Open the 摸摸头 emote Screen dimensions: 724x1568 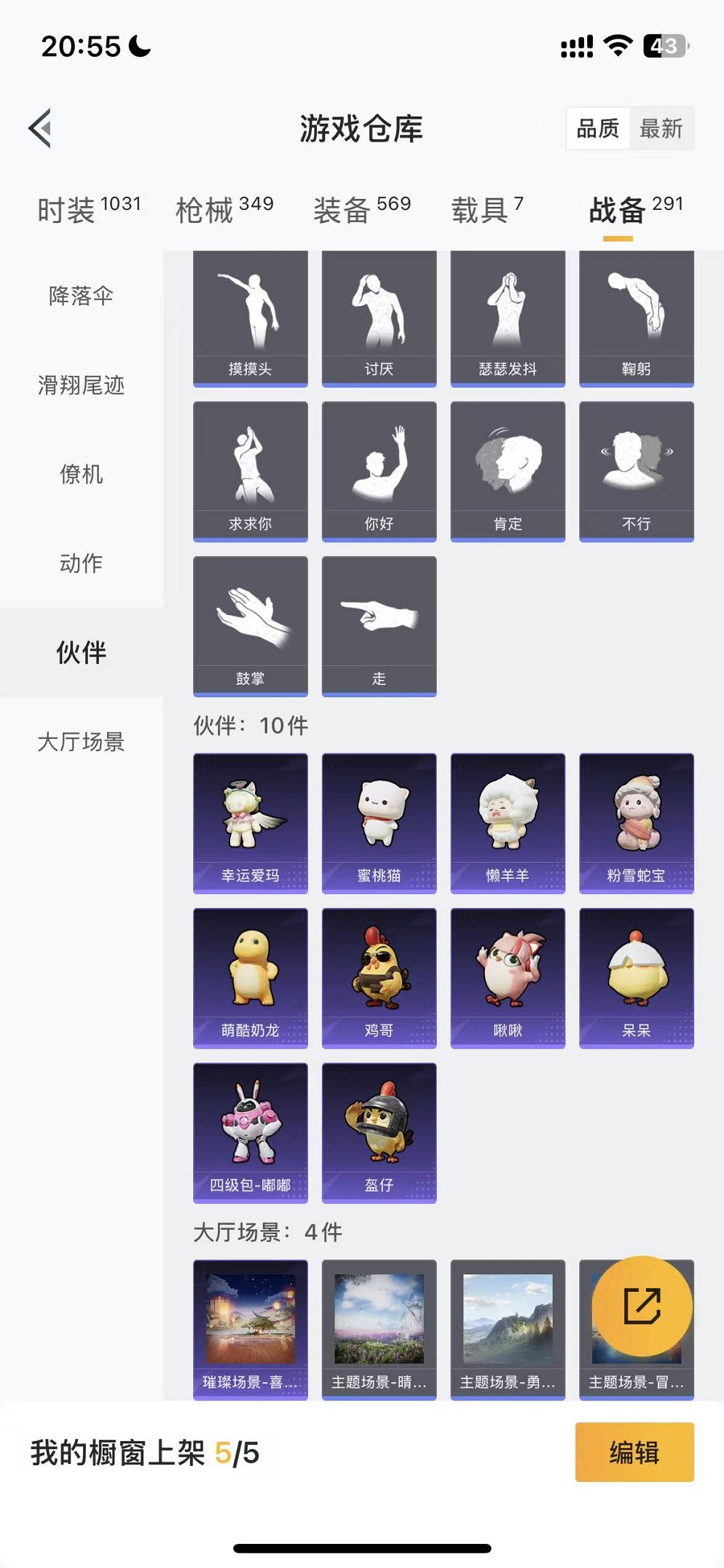[250, 313]
